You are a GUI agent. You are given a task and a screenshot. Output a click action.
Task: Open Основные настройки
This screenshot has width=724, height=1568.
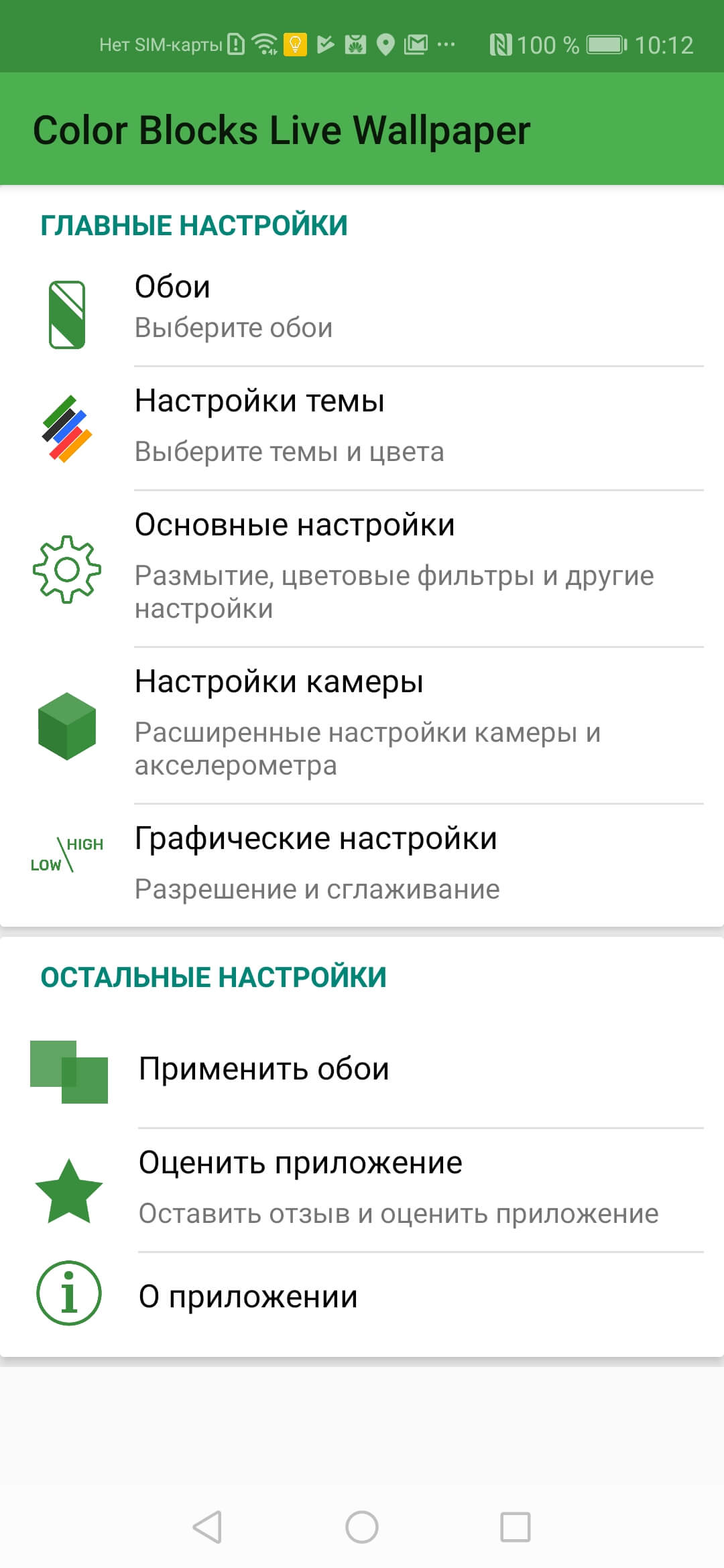[362, 567]
